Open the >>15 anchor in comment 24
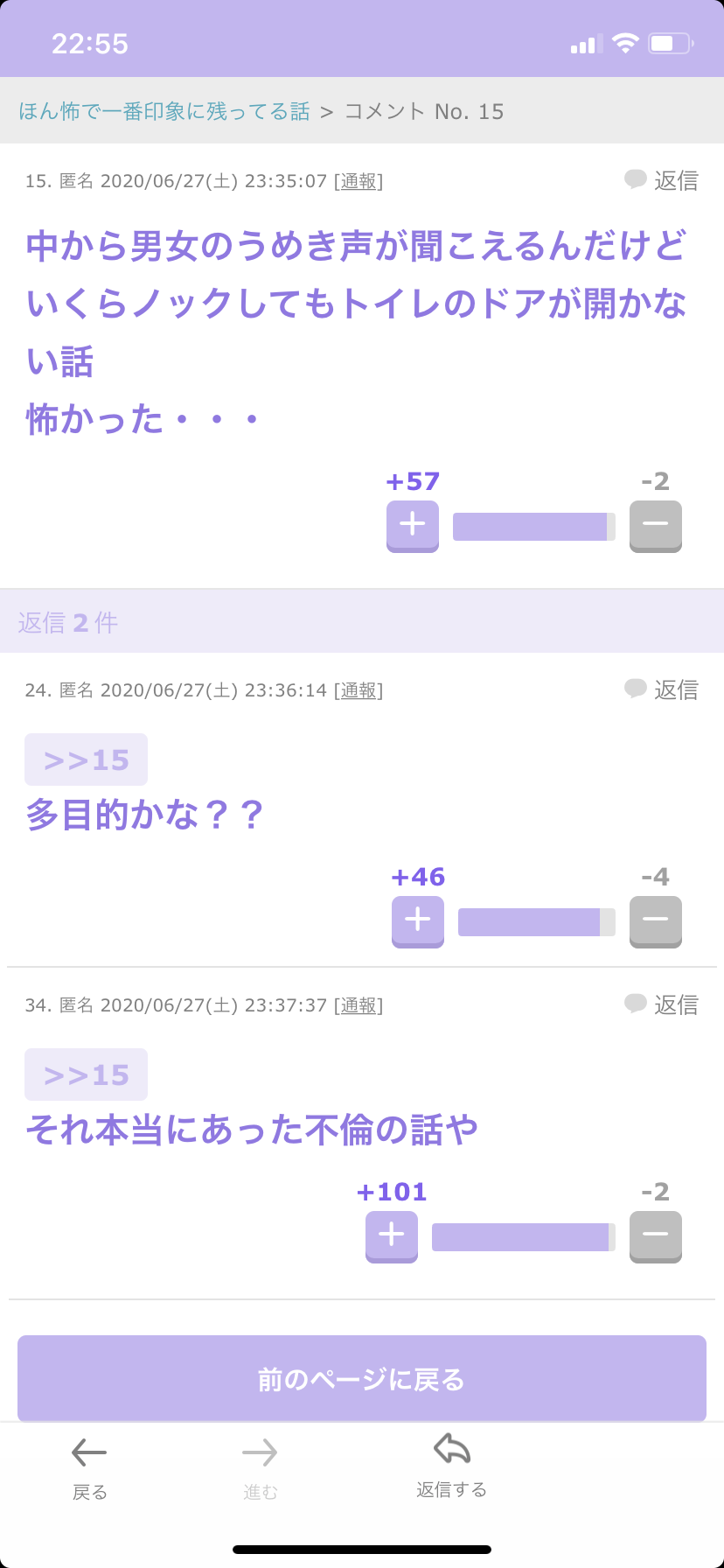The height and width of the screenshot is (1568, 724). pos(87,759)
